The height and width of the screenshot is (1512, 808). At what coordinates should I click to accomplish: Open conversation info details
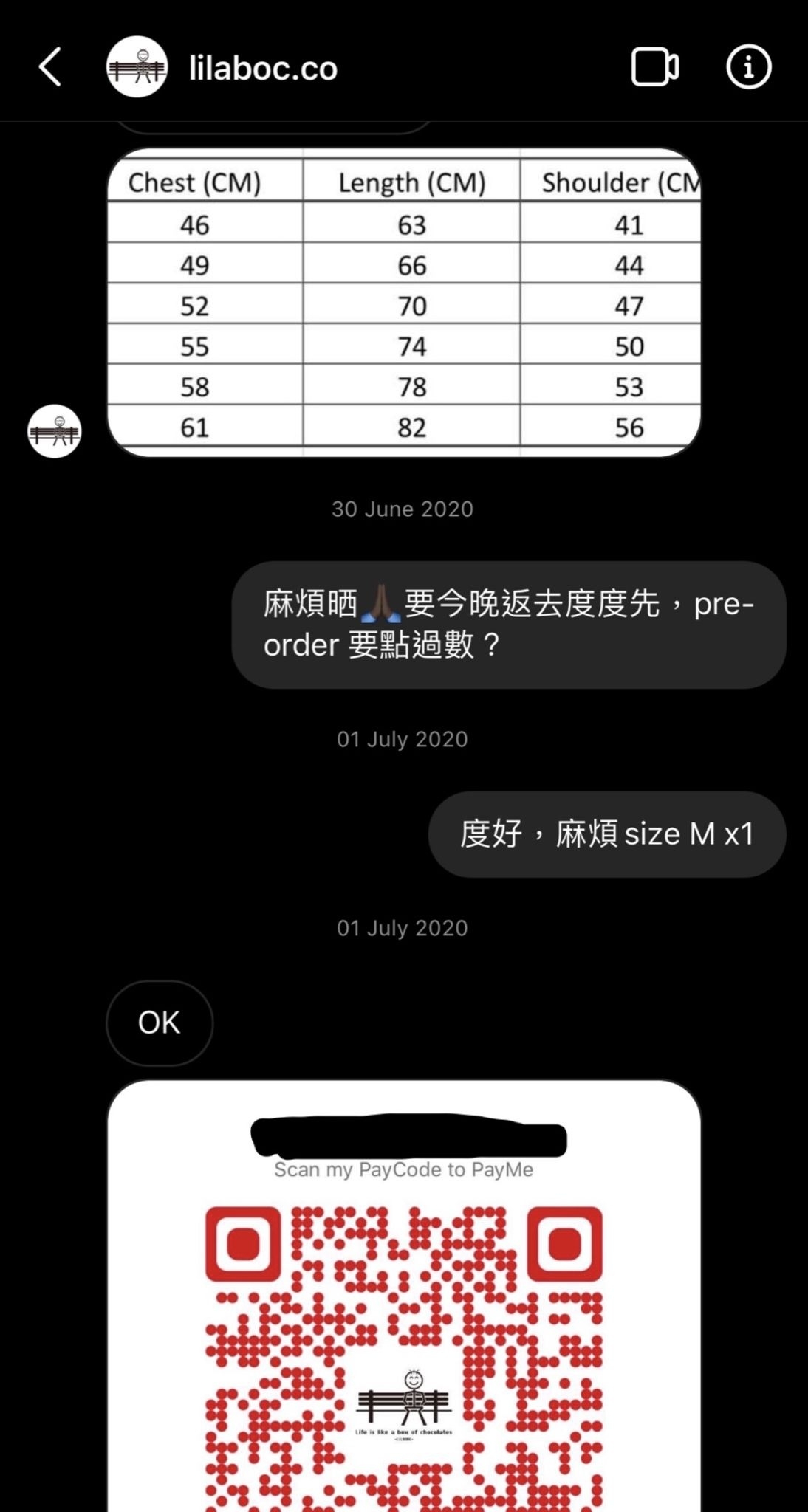pyautogui.click(x=748, y=67)
